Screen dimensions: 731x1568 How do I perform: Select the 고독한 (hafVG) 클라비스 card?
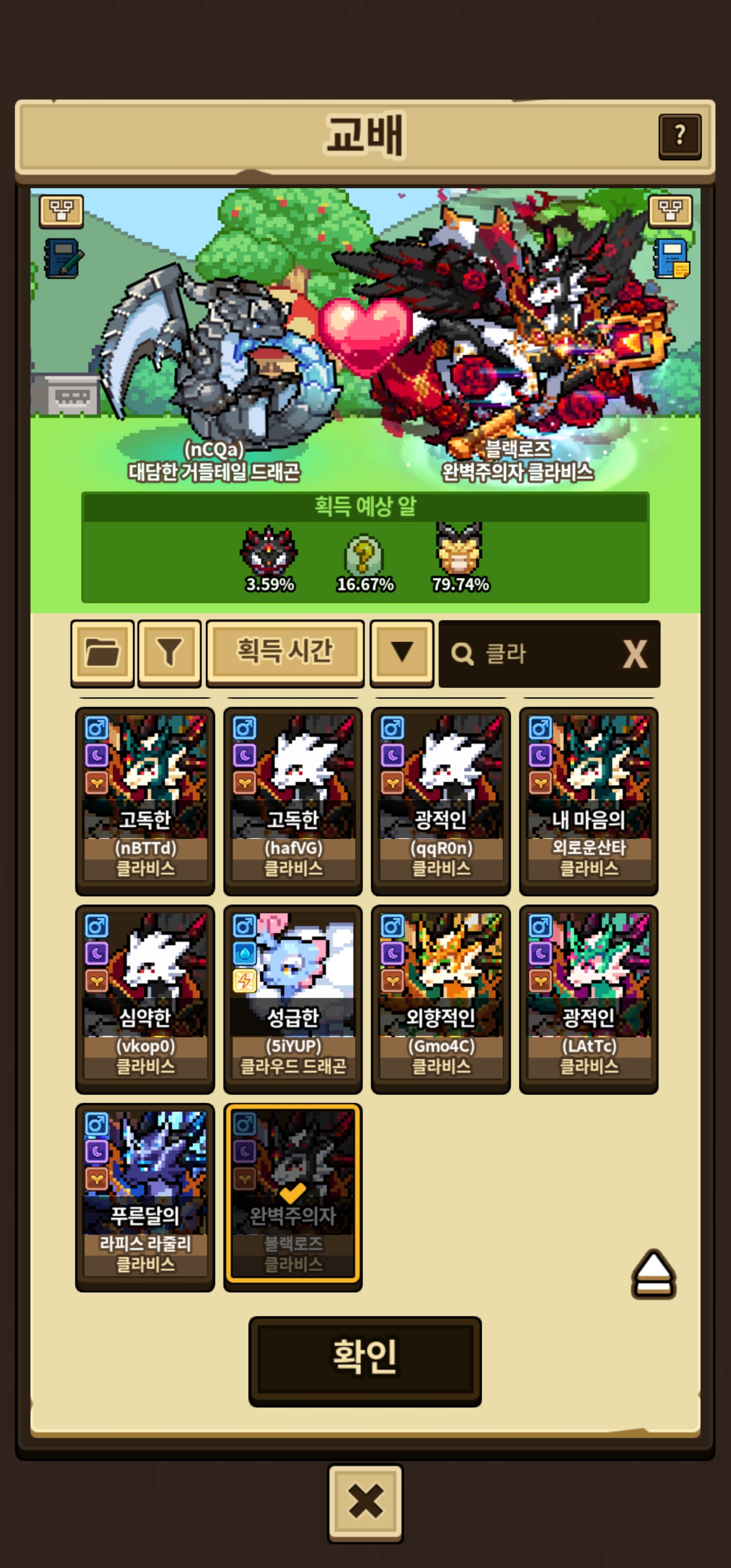[293, 800]
